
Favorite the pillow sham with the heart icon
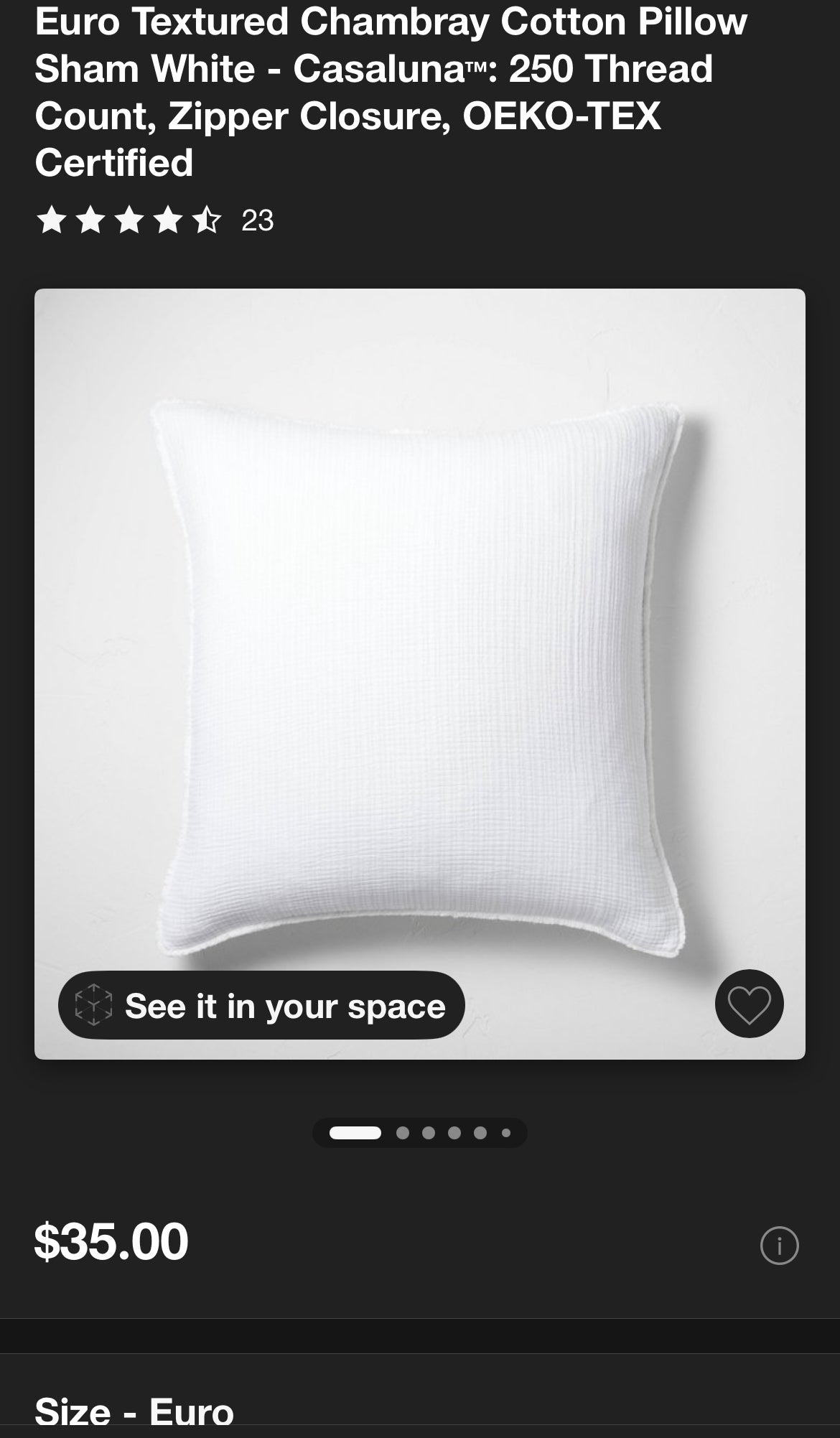coord(749,1004)
